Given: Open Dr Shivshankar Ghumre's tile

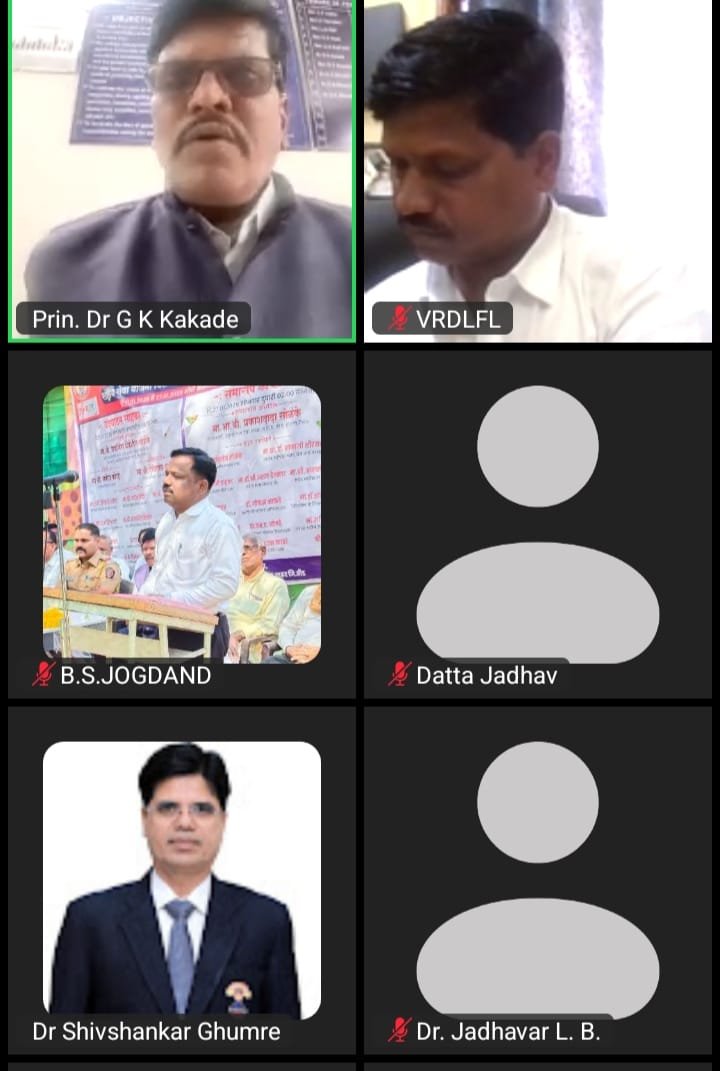Looking at the screenshot, I should click(182, 880).
